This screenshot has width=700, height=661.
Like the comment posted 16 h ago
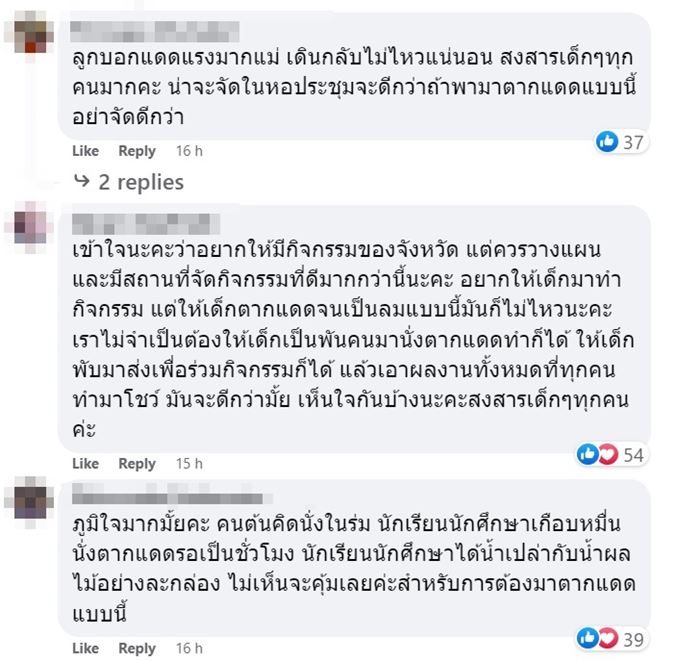85,151
